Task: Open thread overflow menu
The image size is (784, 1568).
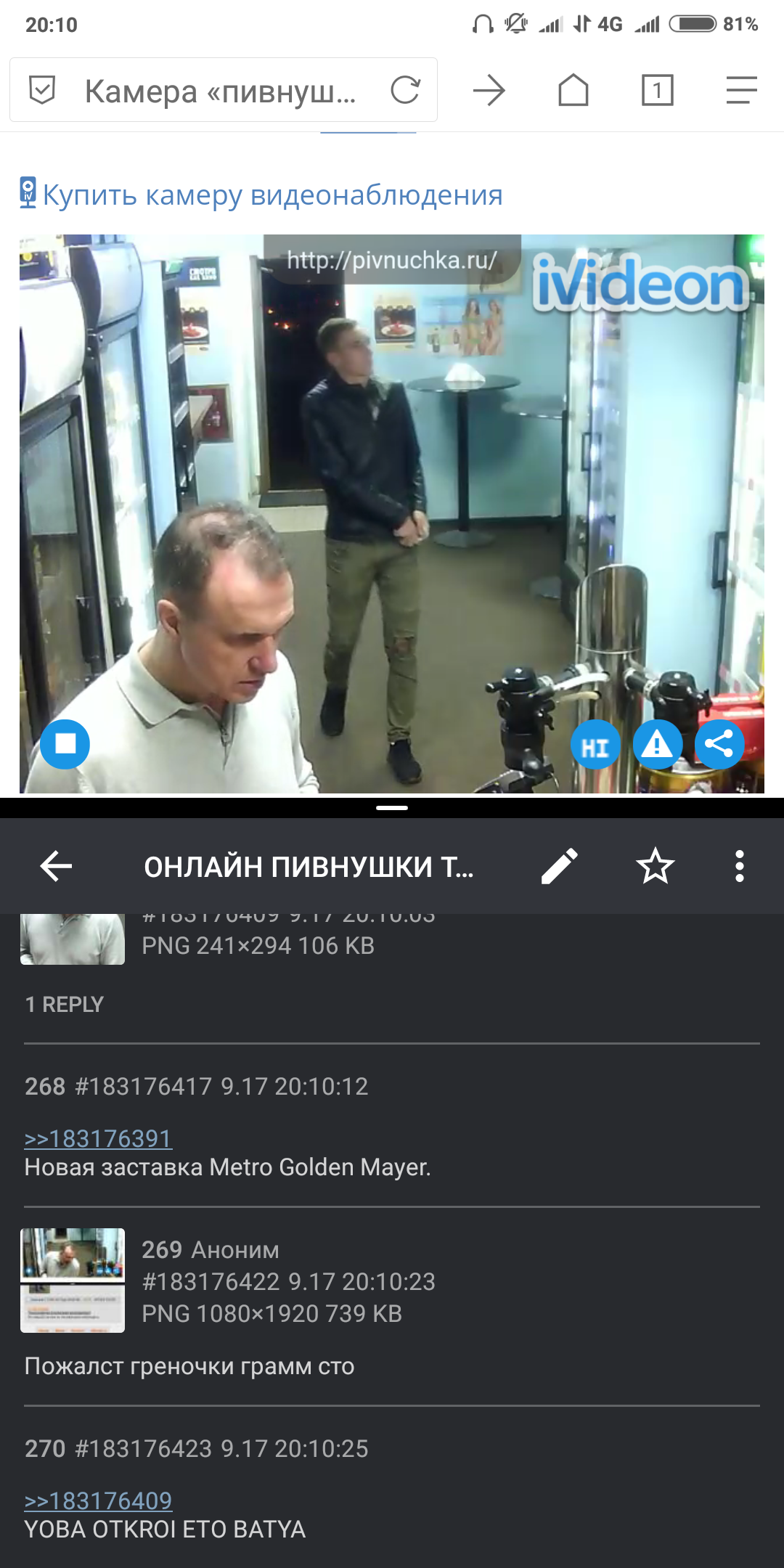Action: [739, 866]
